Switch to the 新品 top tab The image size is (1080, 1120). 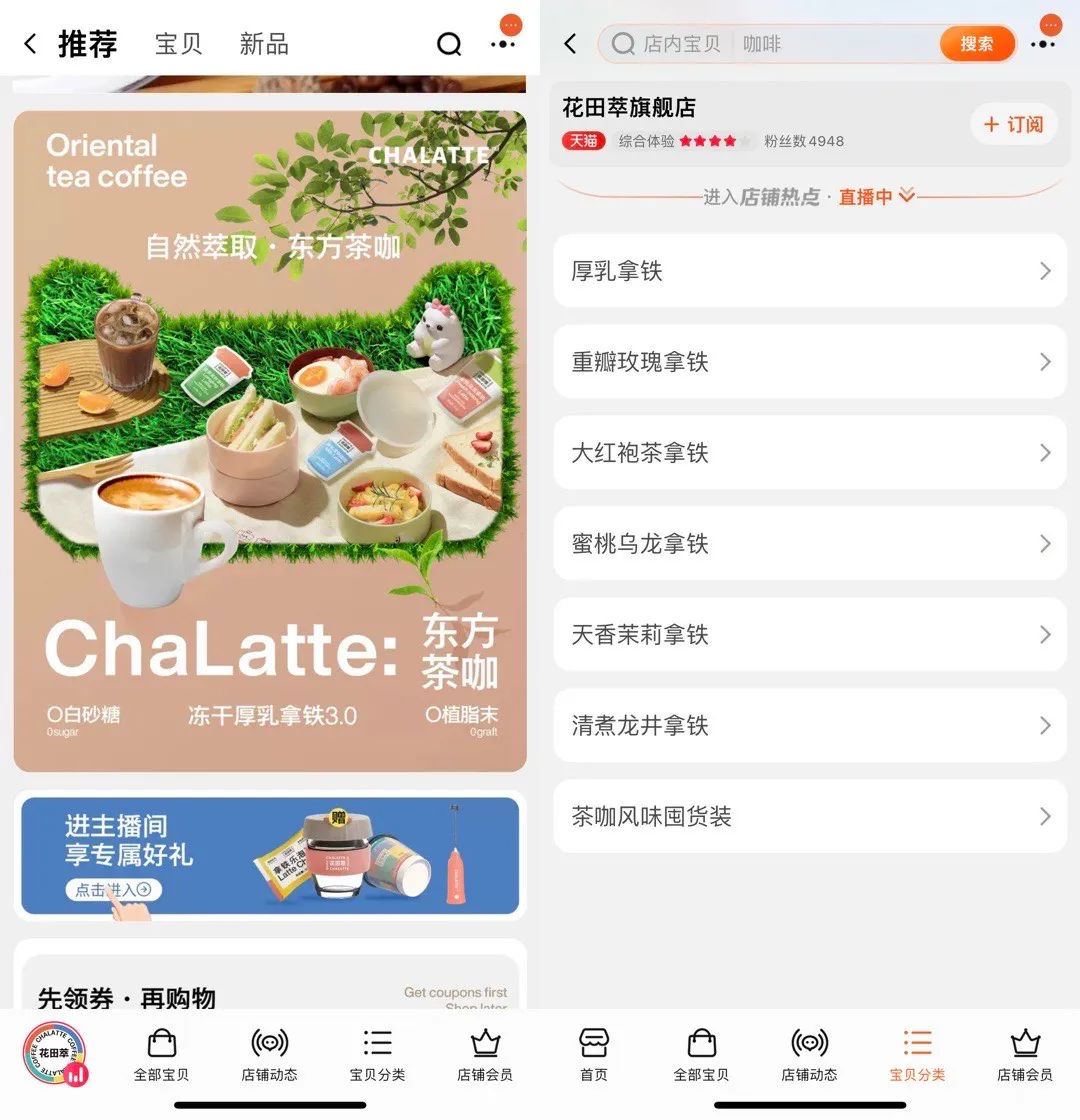coord(264,44)
